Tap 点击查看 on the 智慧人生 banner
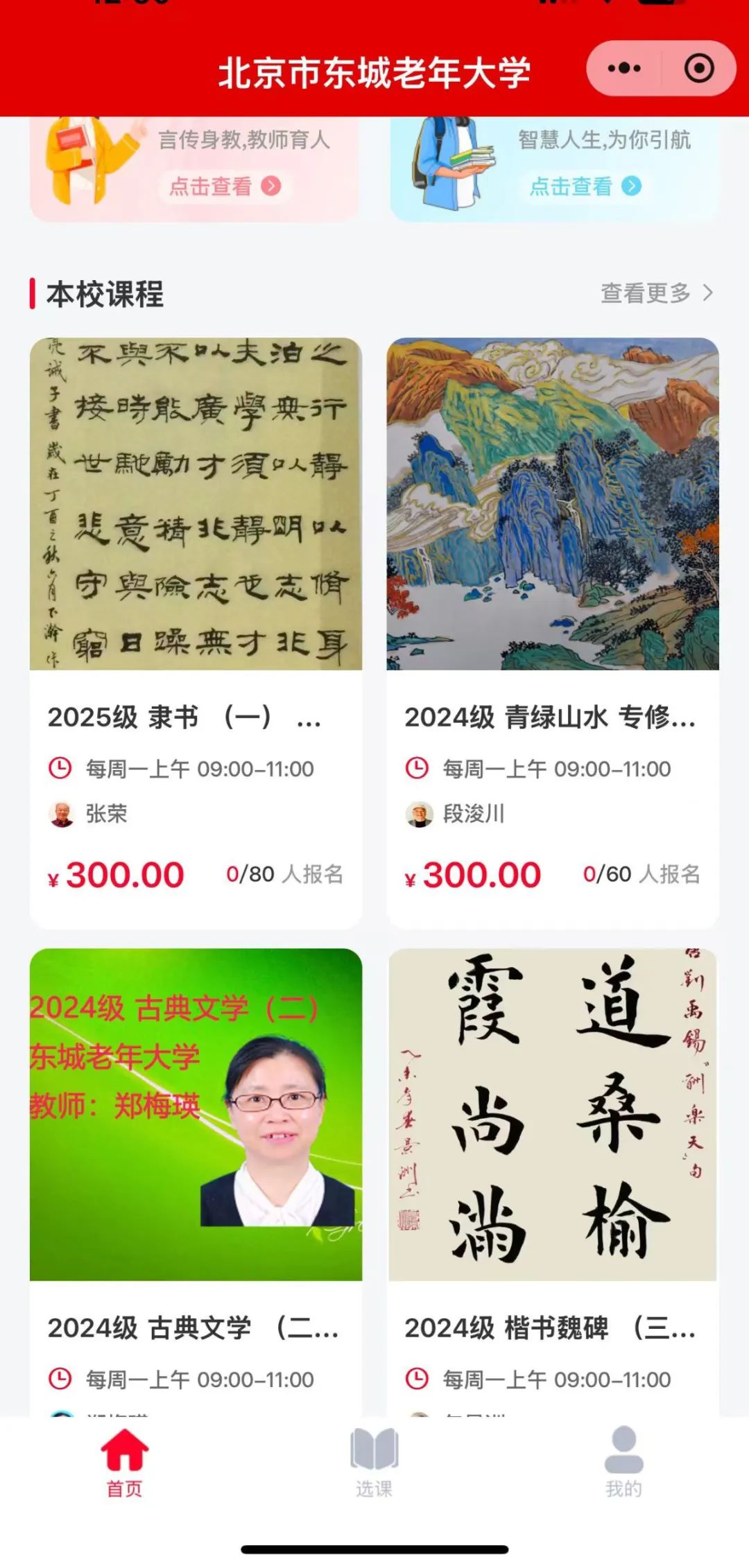This screenshot has height=1568, width=749. [585, 186]
